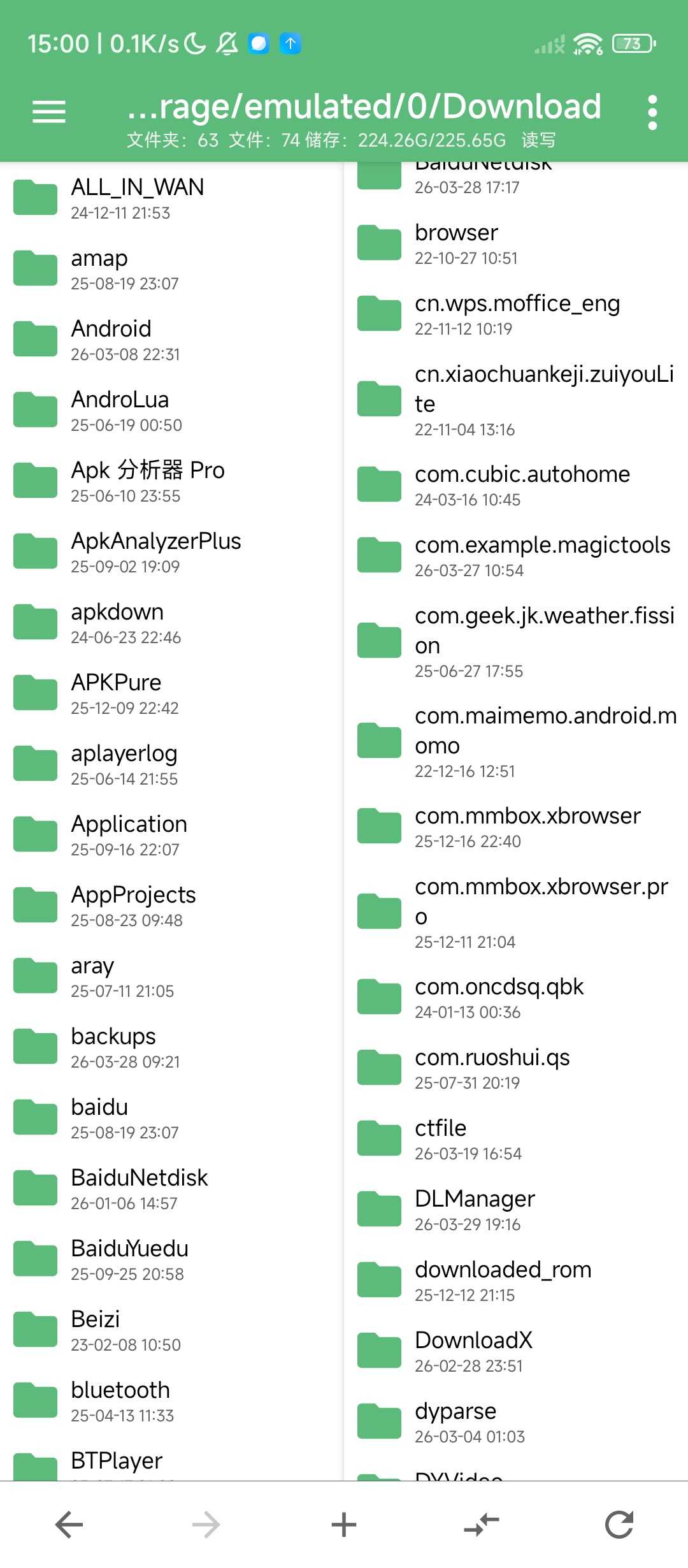688x1568 pixels.
Task: Open the ALL_IN_WAN folder
Action: [172, 198]
